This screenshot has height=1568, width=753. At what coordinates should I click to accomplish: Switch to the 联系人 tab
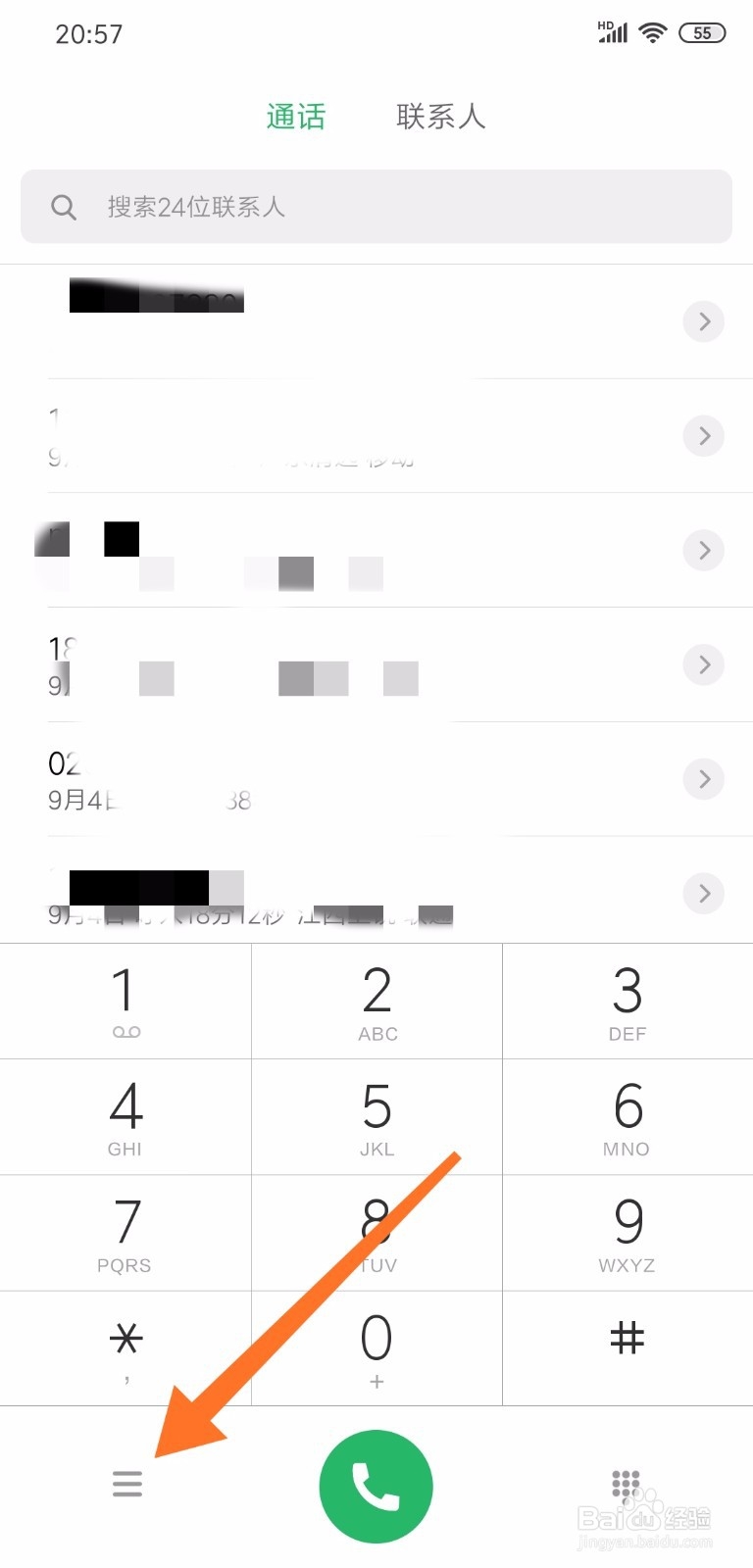click(x=440, y=117)
